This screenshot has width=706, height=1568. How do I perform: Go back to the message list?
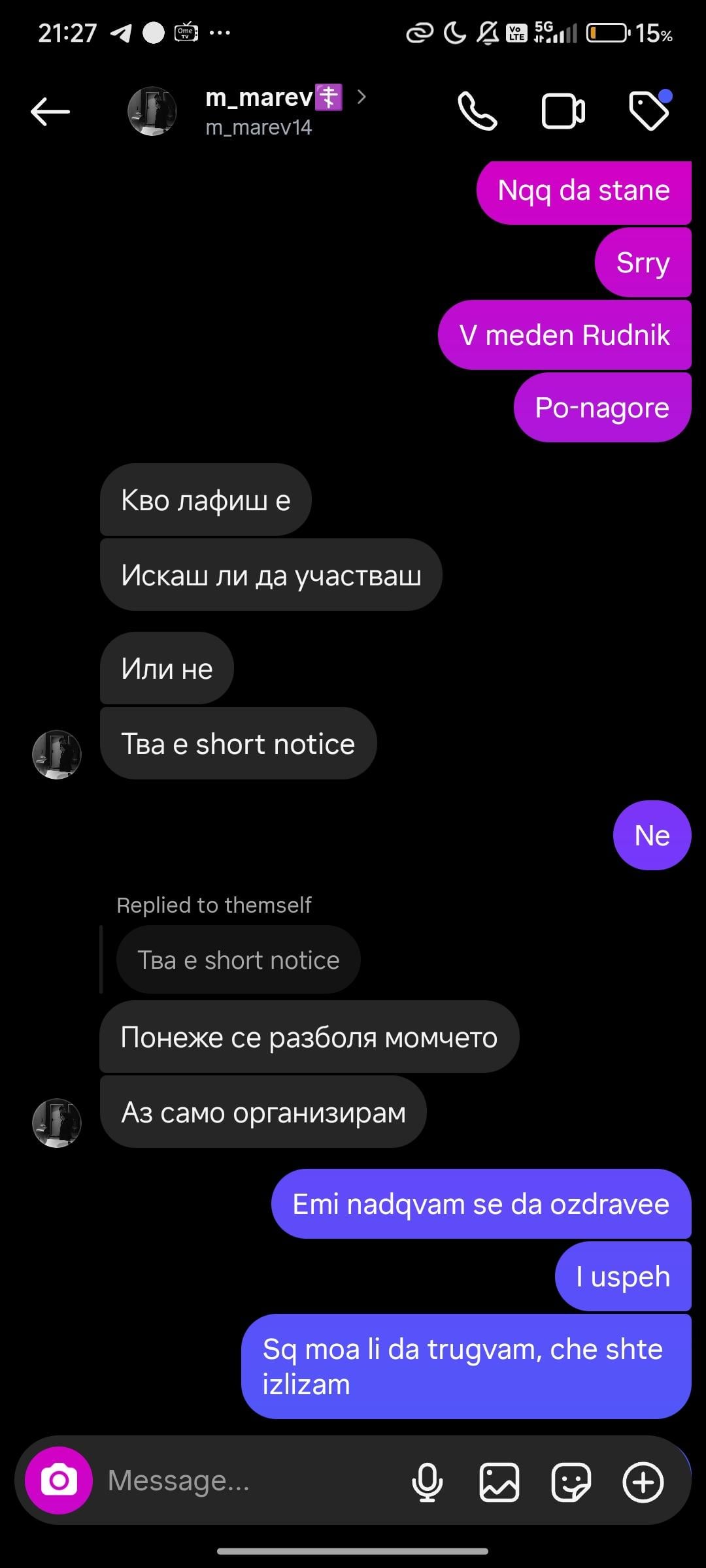(x=50, y=112)
